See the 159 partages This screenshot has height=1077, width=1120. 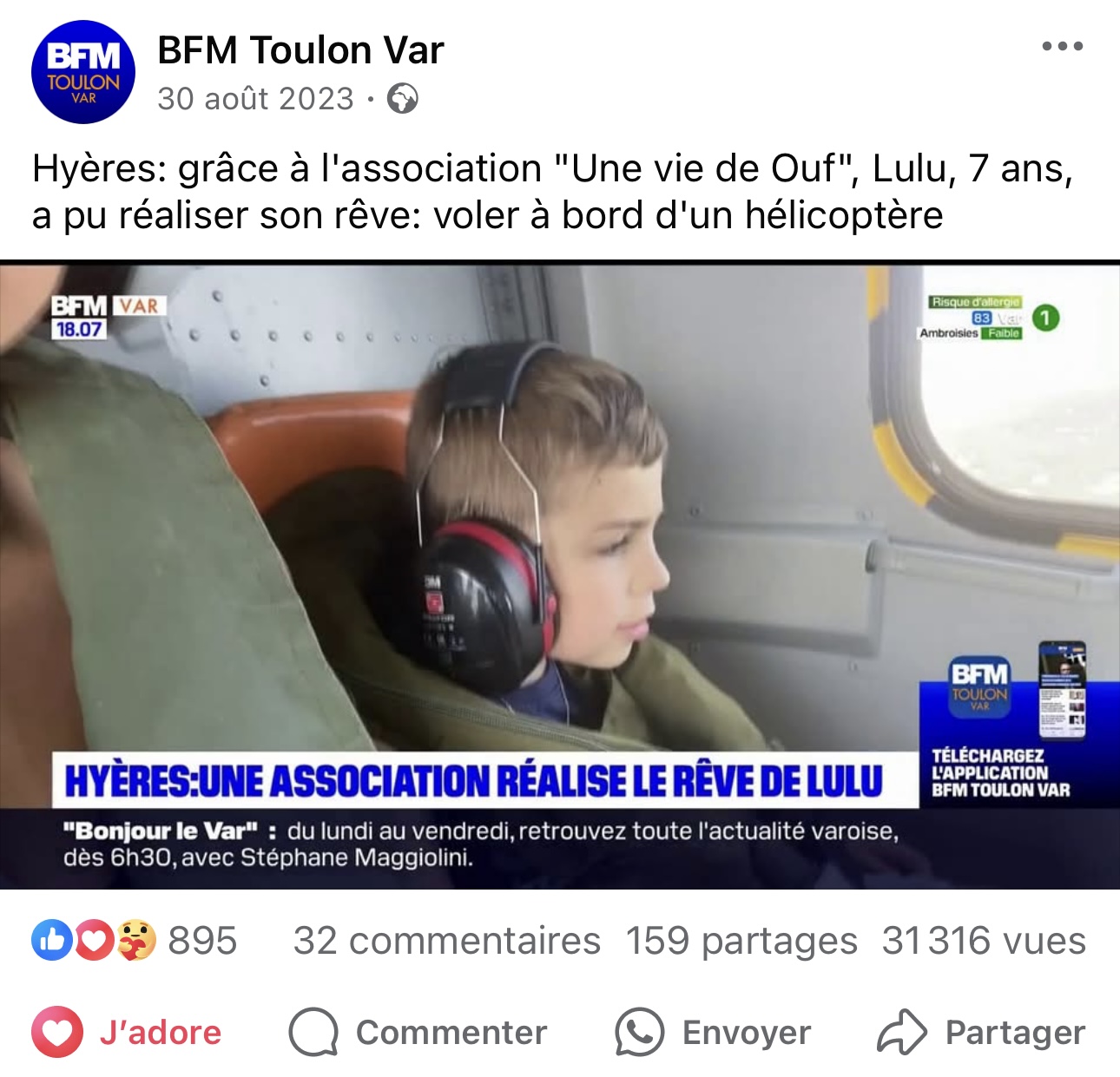741,941
